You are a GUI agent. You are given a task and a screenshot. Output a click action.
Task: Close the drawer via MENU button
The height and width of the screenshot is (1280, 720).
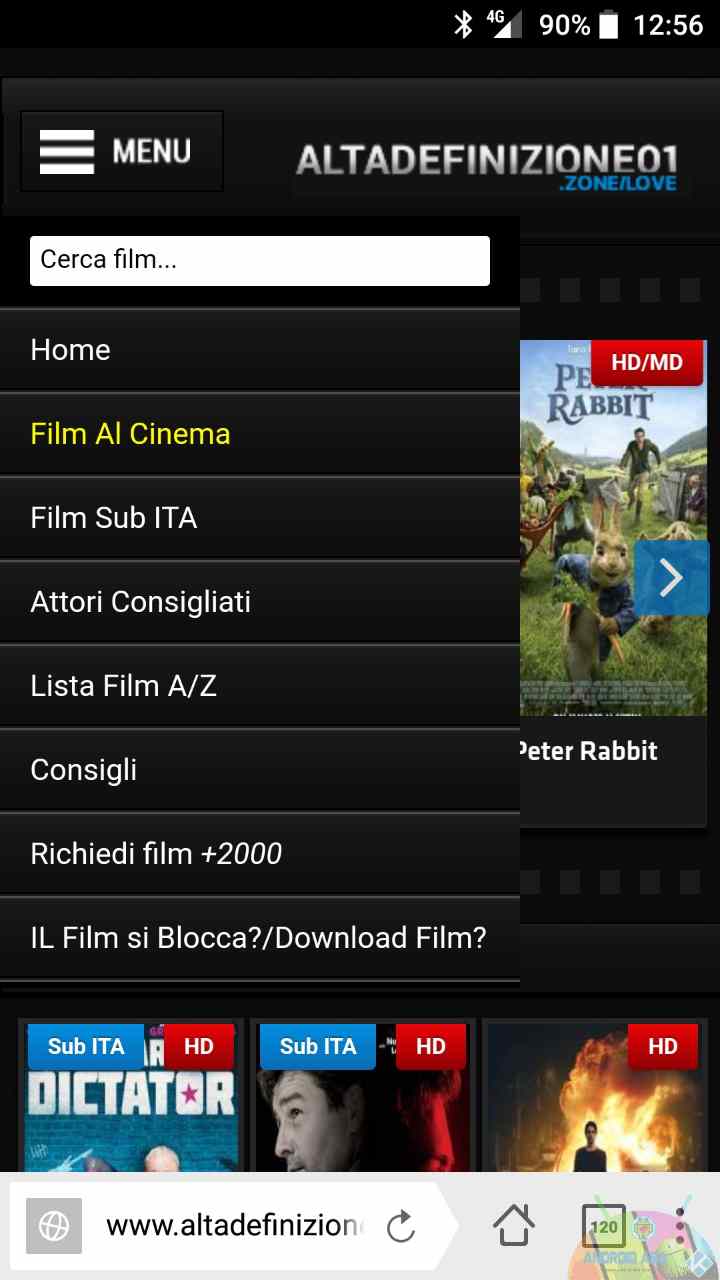(x=122, y=152)
